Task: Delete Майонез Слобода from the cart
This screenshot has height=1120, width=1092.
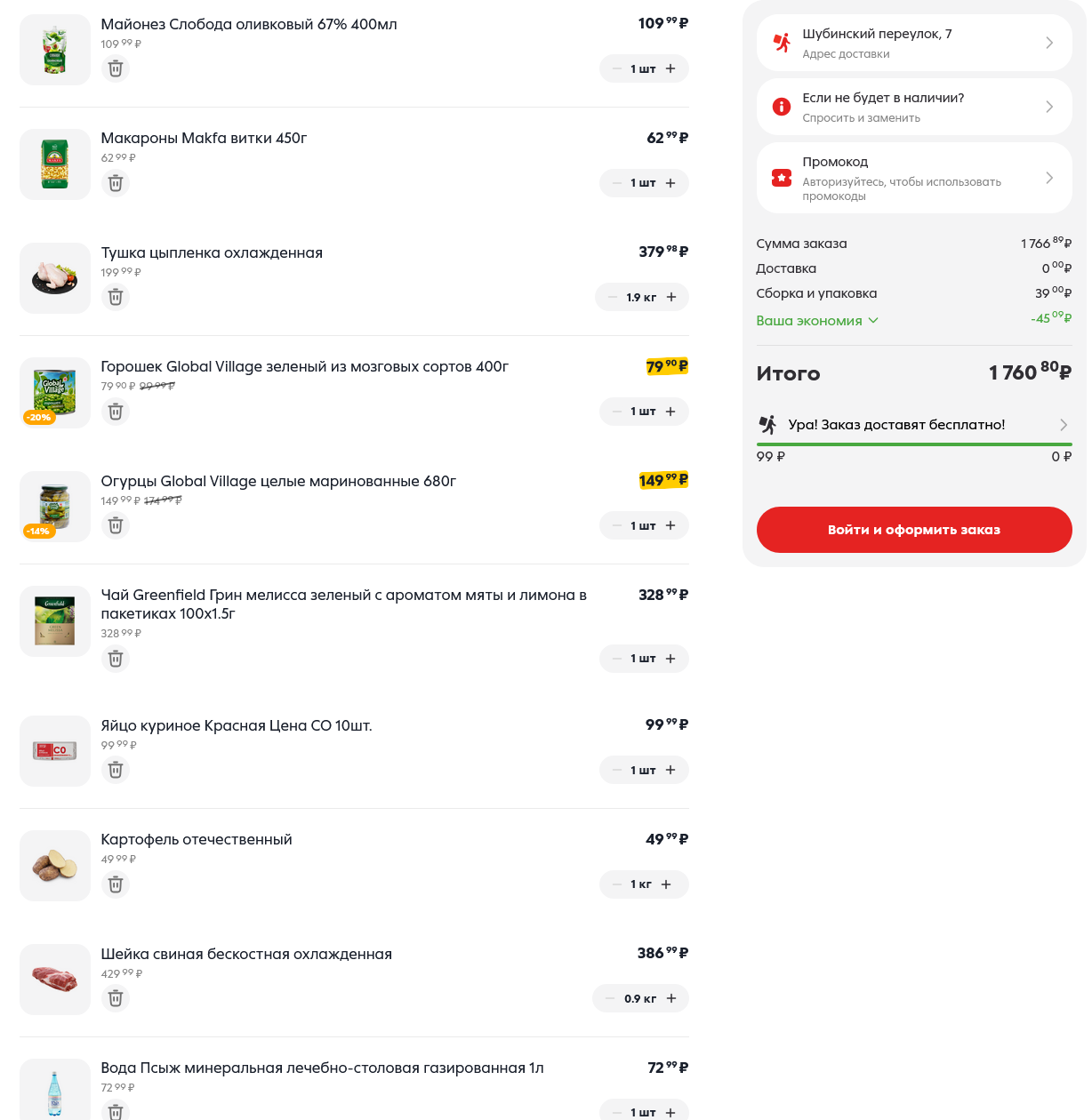Action: click(116, 68)
